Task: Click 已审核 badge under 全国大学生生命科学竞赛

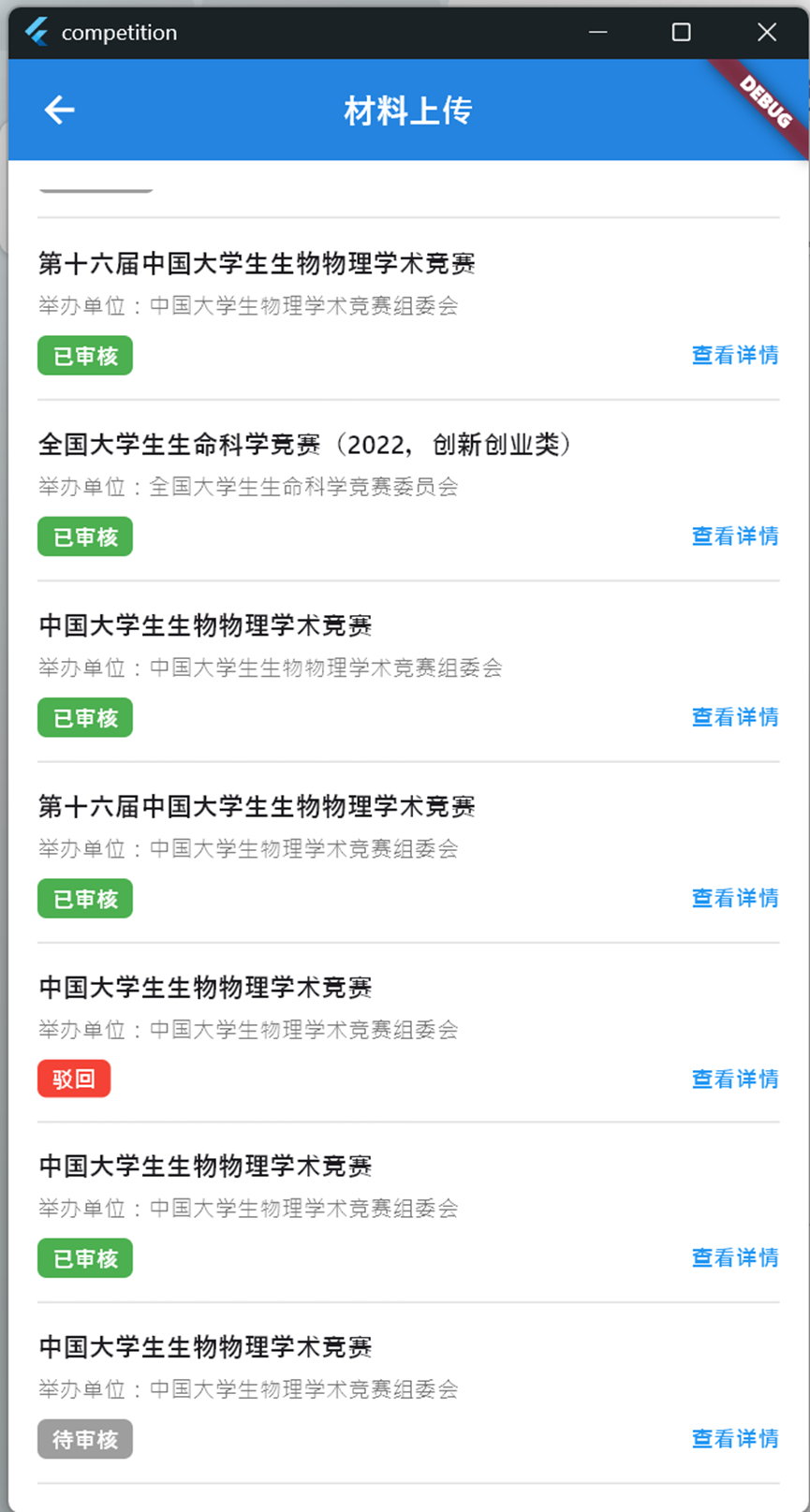Action: click(x=84, y=536)
